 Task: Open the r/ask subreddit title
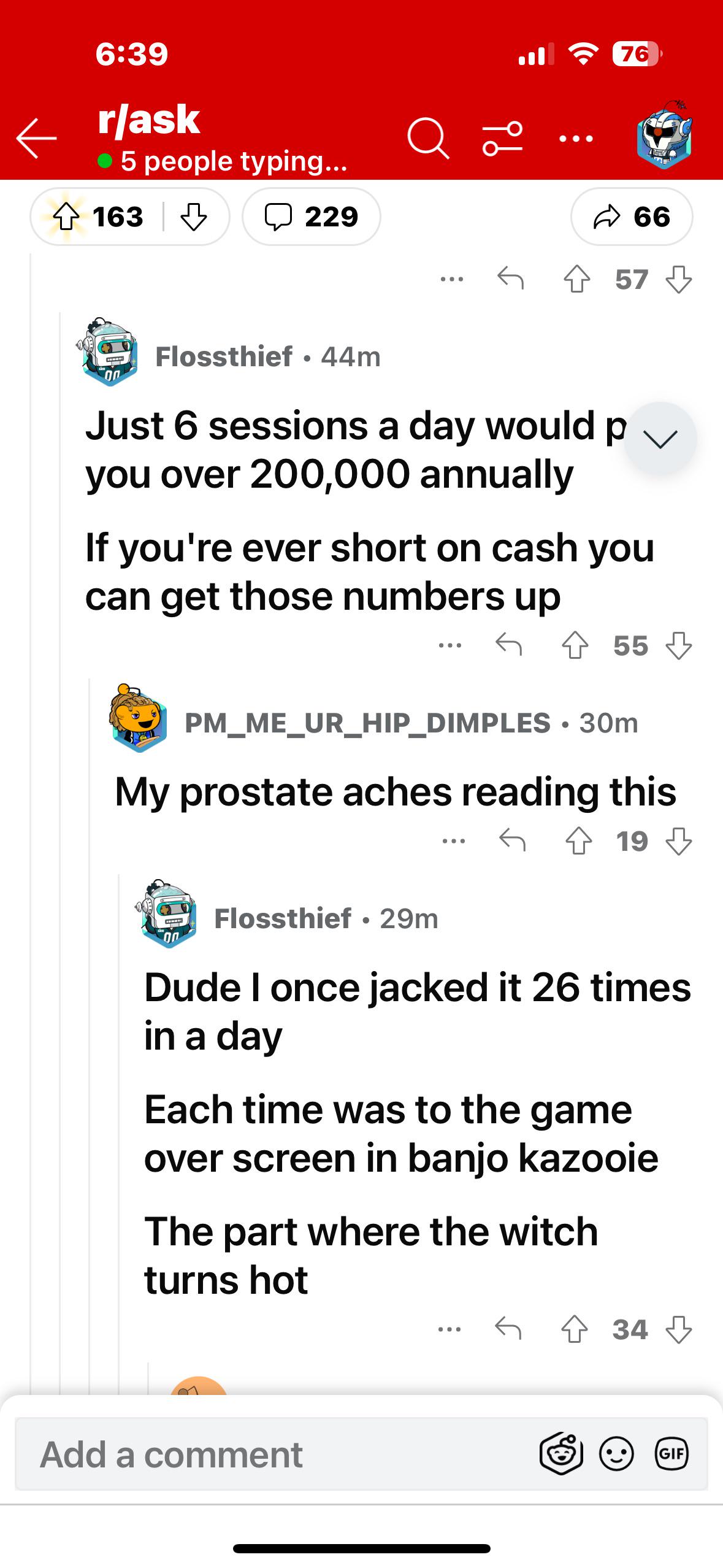pos(147,120)
